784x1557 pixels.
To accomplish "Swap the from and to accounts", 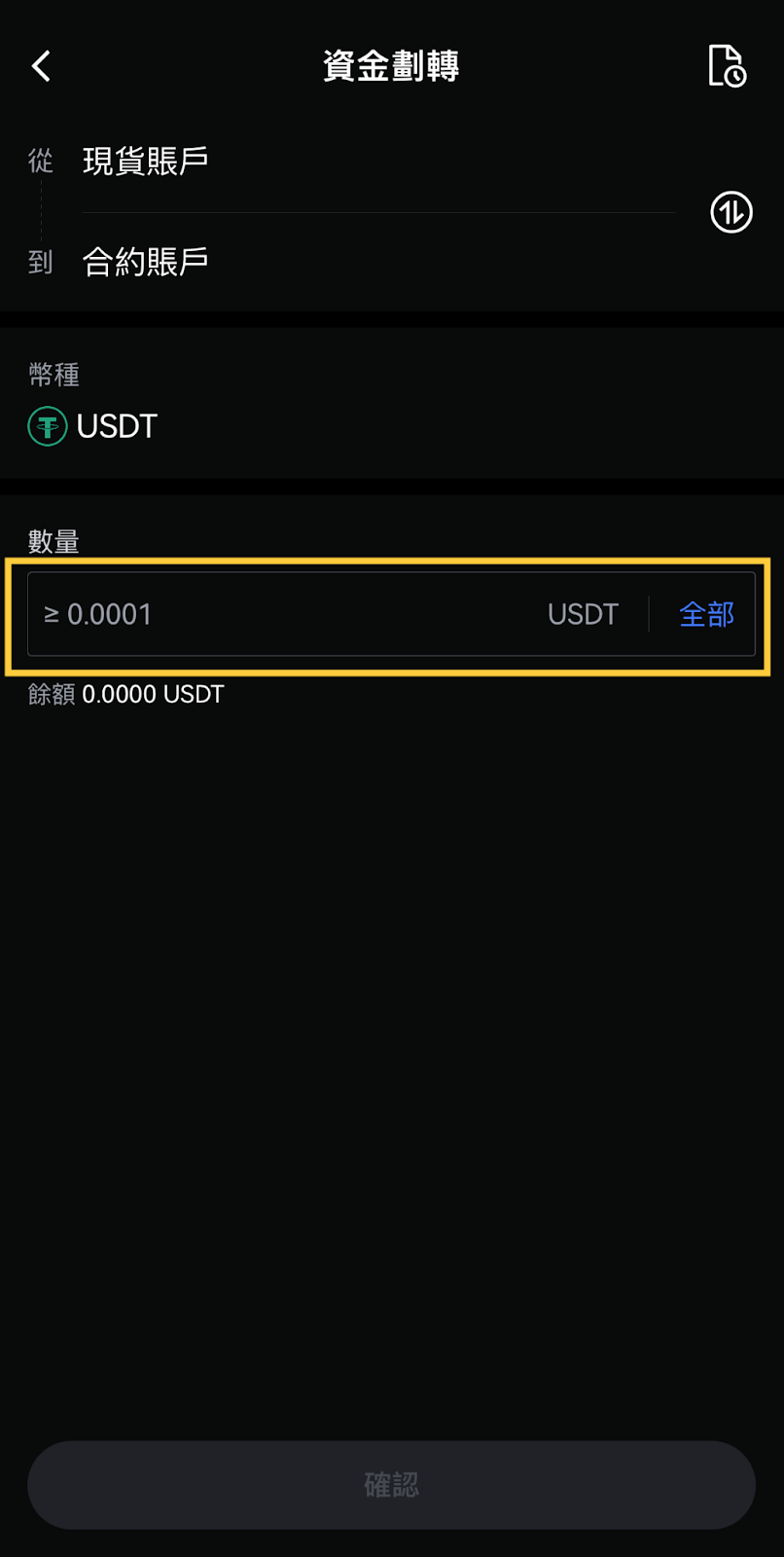I will (x=731, y=212).
